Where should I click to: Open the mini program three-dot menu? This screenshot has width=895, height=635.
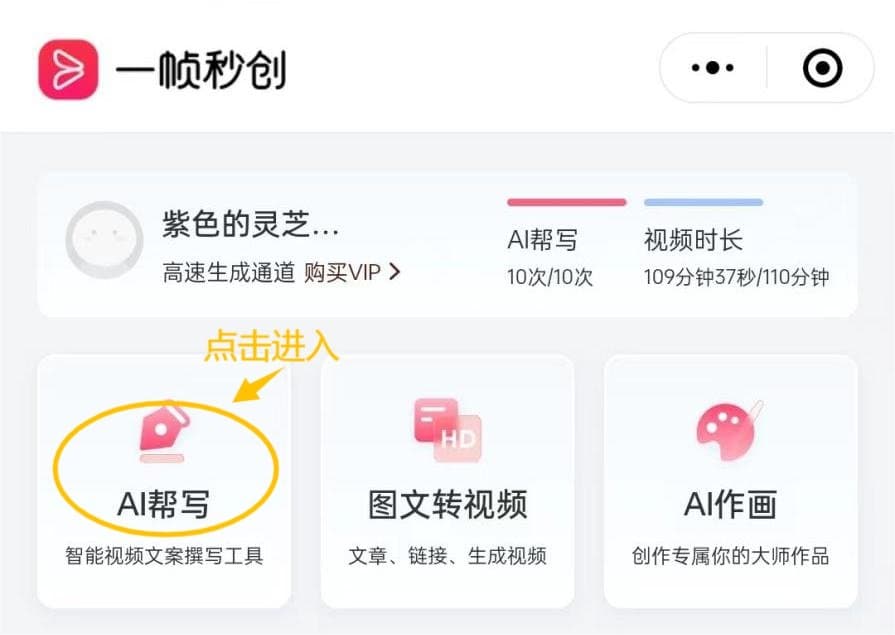713,68
